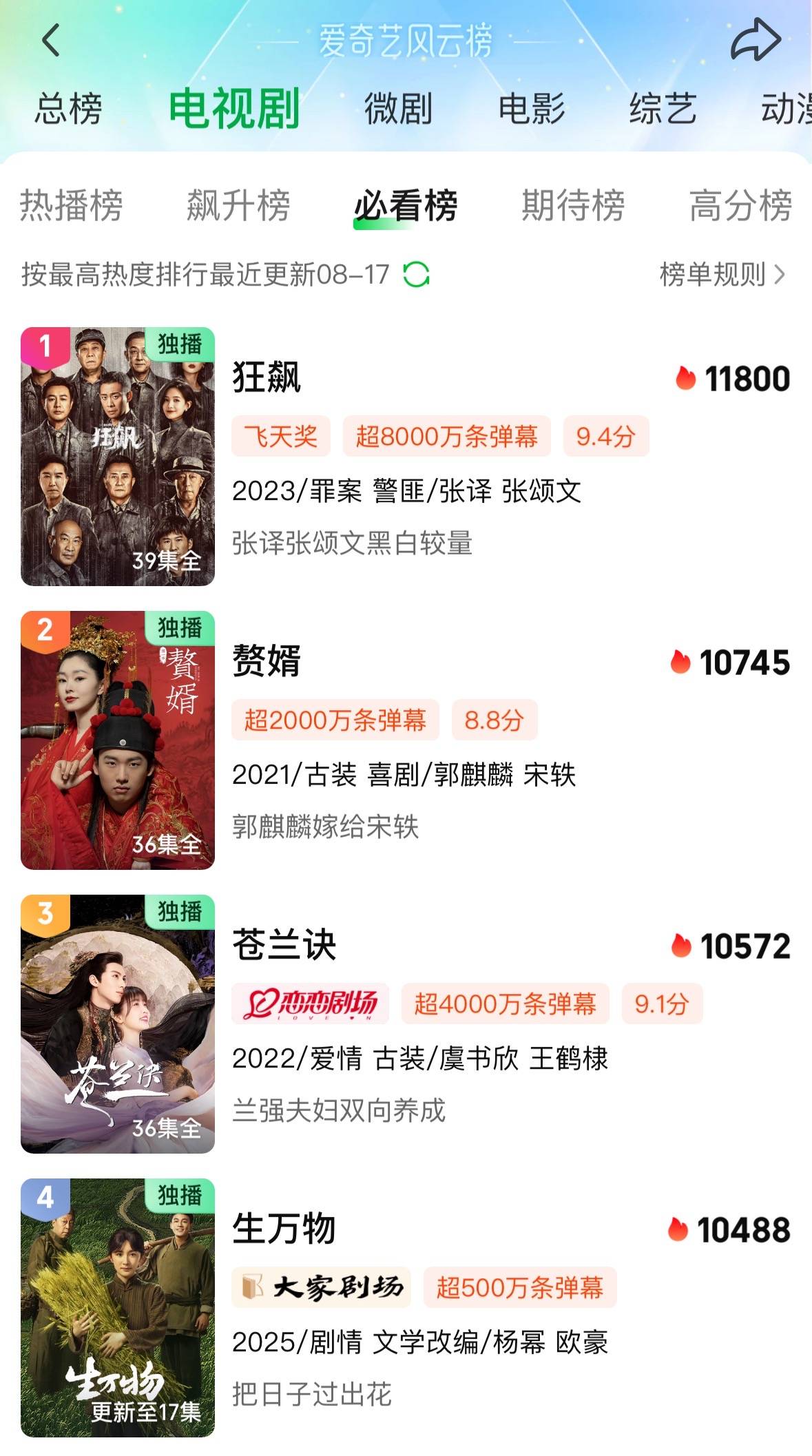Select the 电视剧 category tab
This screenshot has width=812, height=1456.
point(234,109)
